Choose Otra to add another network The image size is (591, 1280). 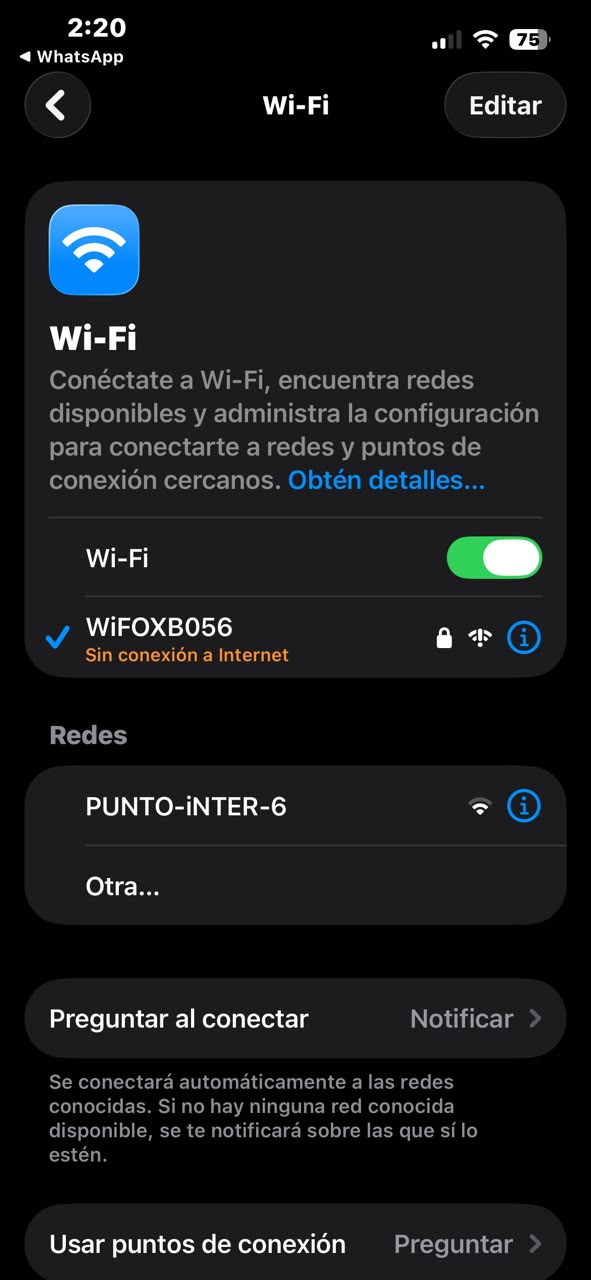point(295,886)
